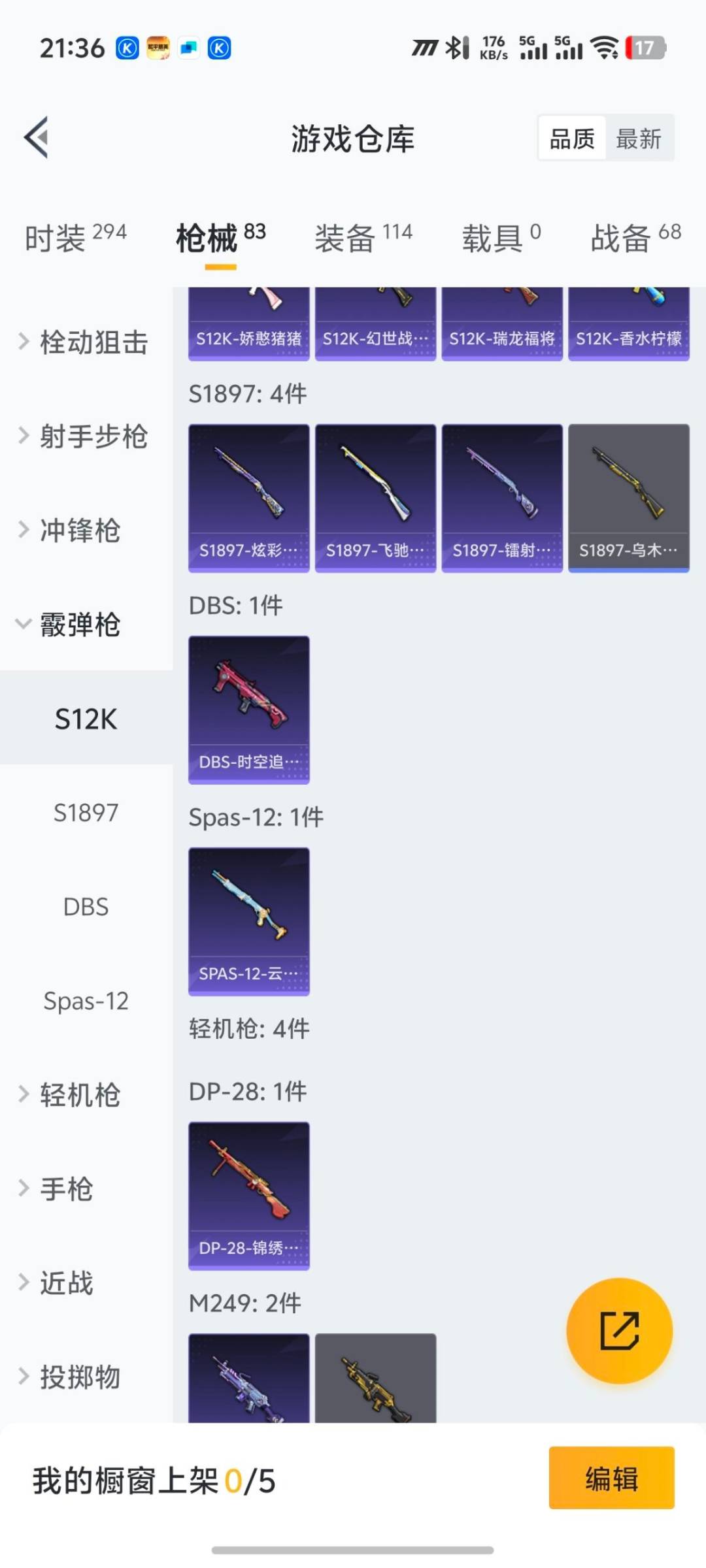Expand 轻机枪 category
This screenshot has width=706, height=1568.
(78, 1095)
